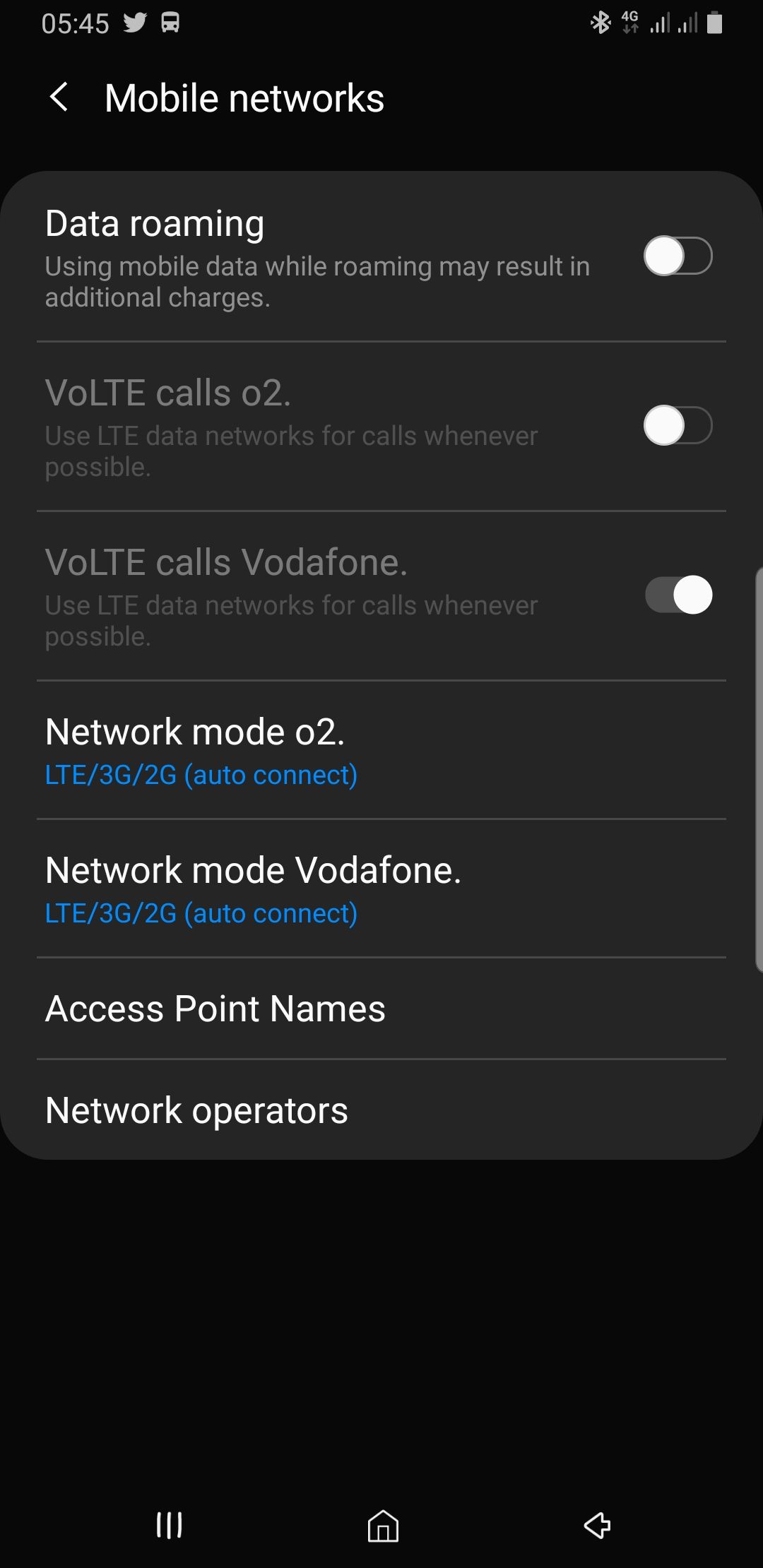Toggle VoLTE calls o2 switch
Screen dimensions: 763x1568
[x=677, y=425]
